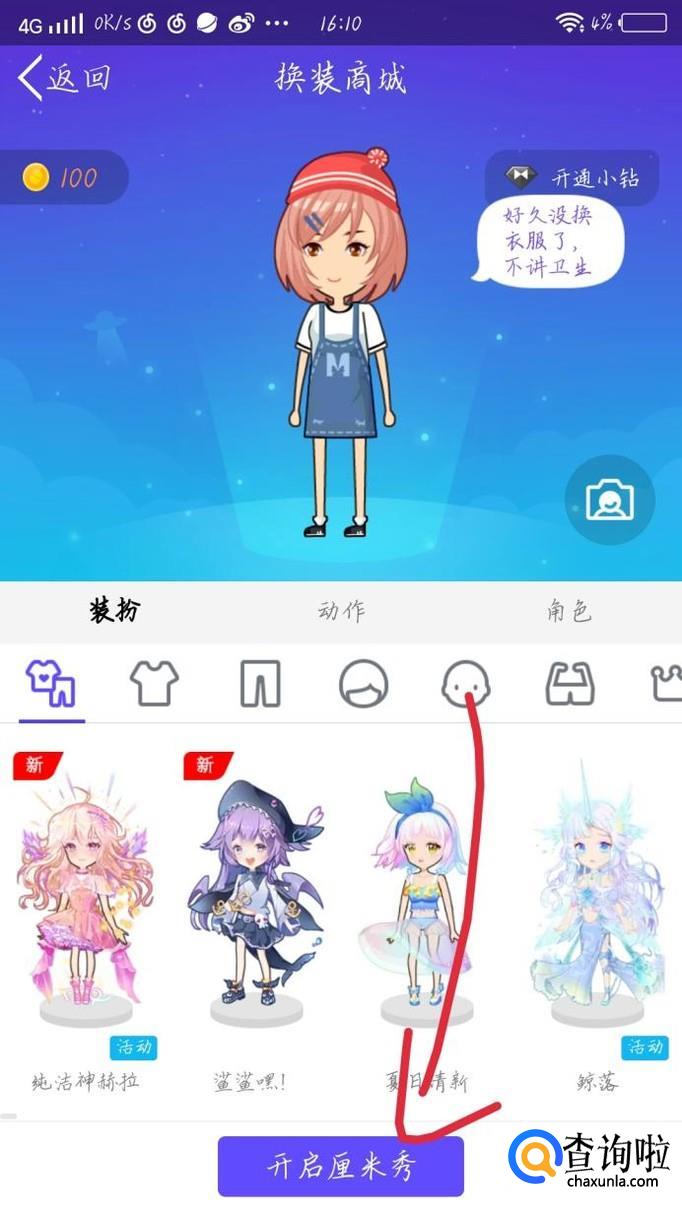This screenshot has width=682, height=1212.
Task: Tap 开通小钻 diamond button
Action: [x=572, y=178]
